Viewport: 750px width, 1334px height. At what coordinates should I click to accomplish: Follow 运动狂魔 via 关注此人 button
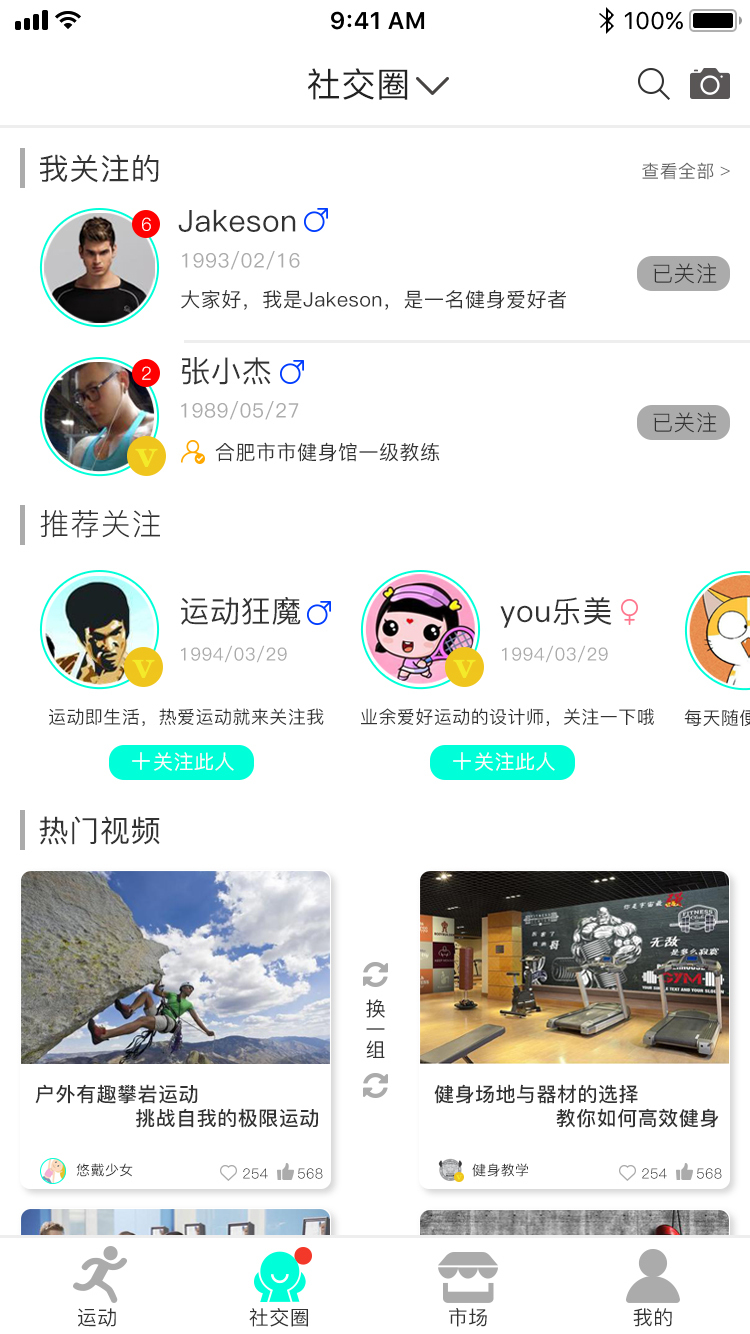click(x=181, y=762)
